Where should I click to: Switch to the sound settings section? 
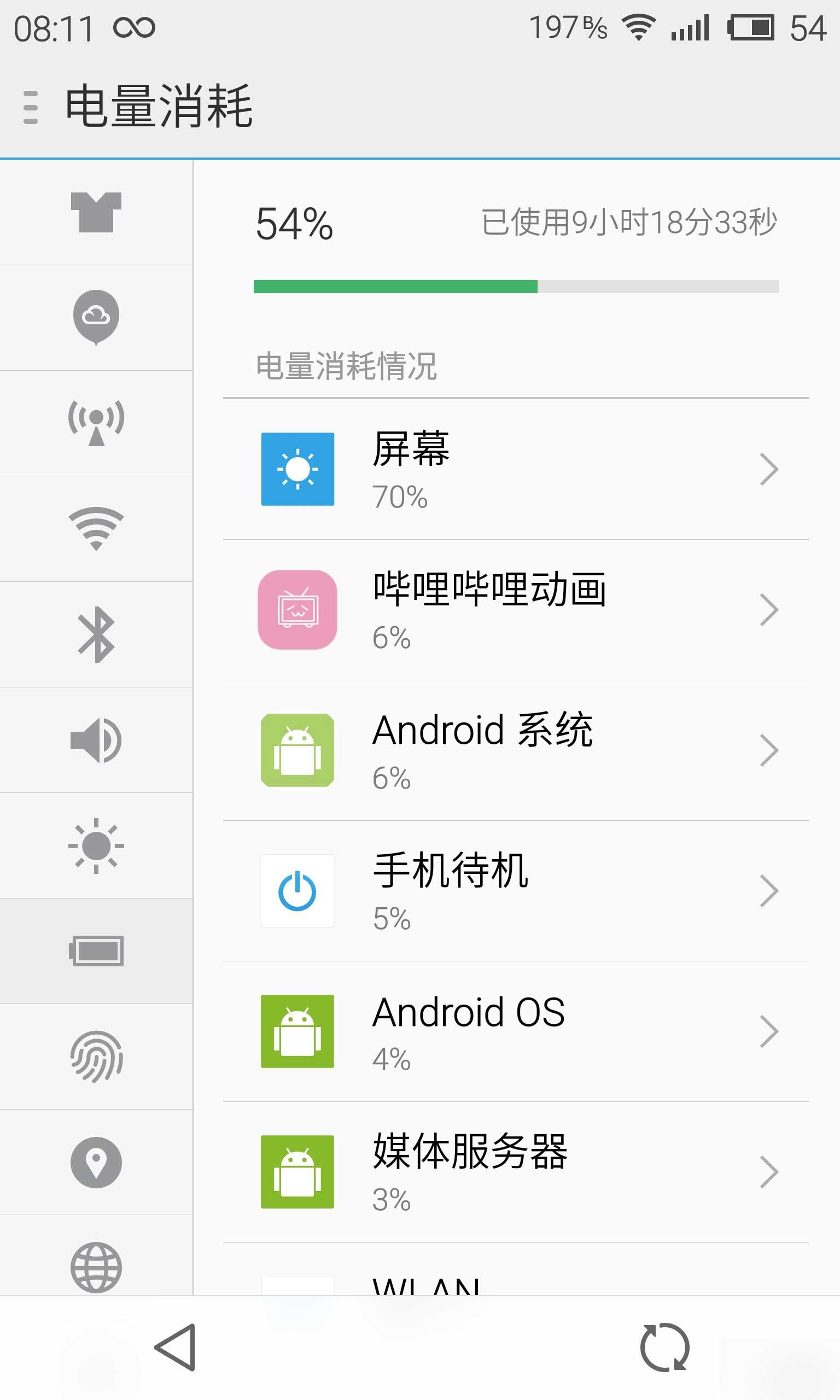[x=96, y=739]
